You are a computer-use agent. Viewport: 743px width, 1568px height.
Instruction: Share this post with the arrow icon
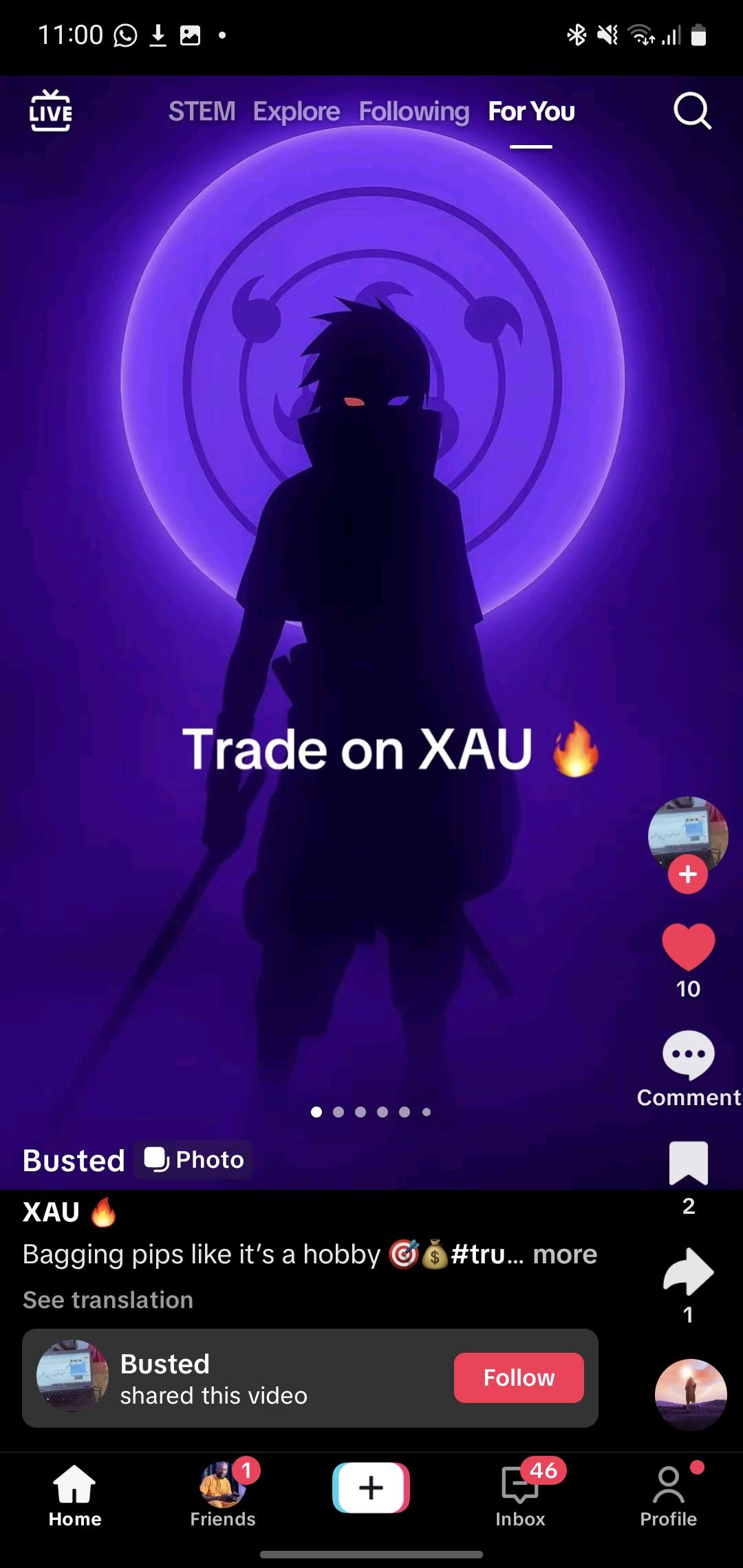pos(688,1272)
